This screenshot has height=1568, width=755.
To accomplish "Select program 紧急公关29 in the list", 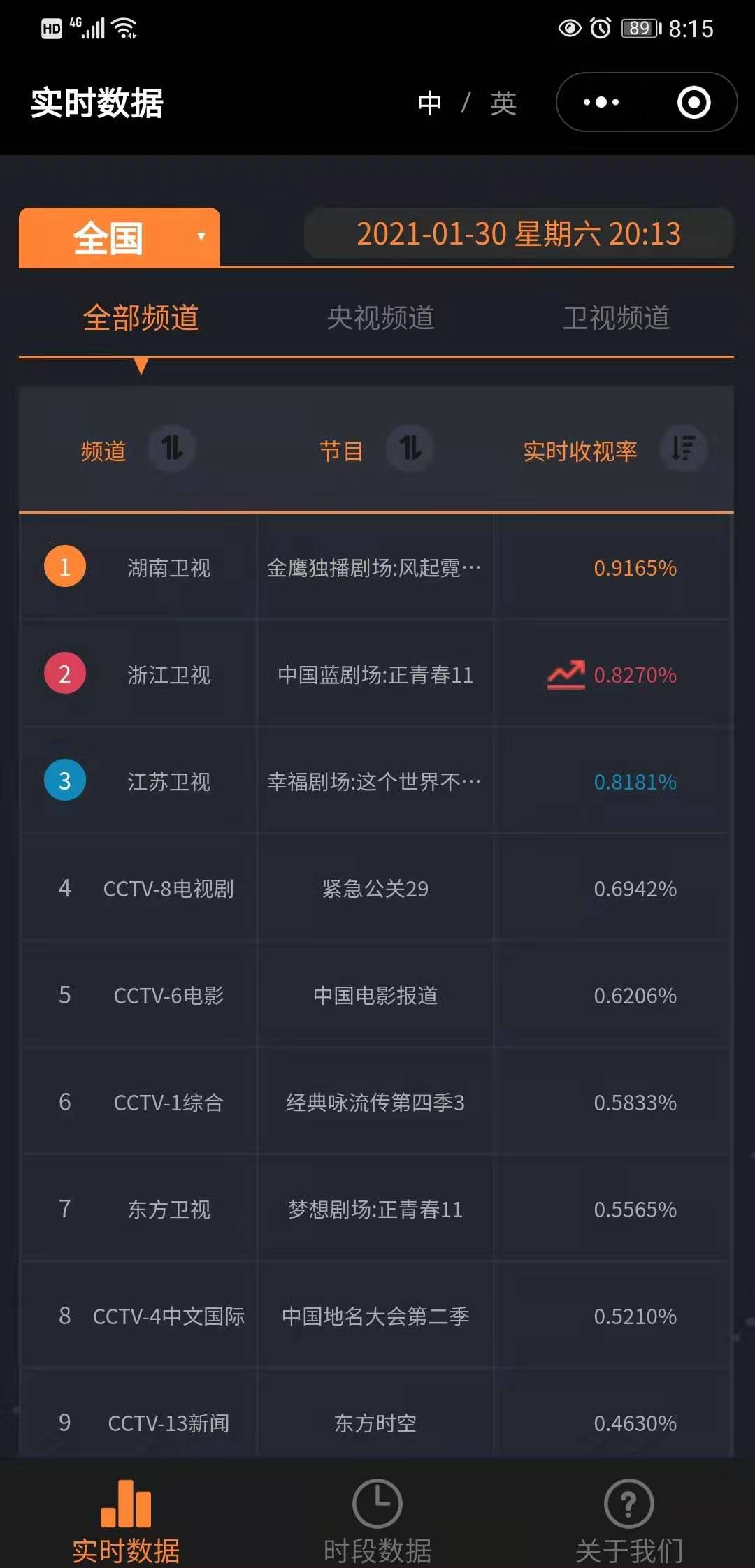I will pyautogui.click(x=376, y=890).
